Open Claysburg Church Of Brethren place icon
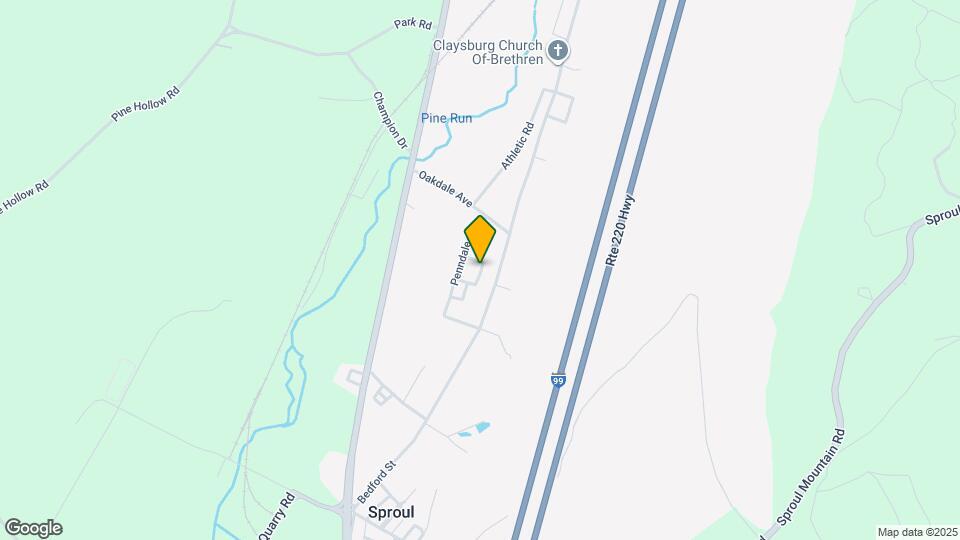The height and width of the screenshot is (540, 960). point(558,49)
